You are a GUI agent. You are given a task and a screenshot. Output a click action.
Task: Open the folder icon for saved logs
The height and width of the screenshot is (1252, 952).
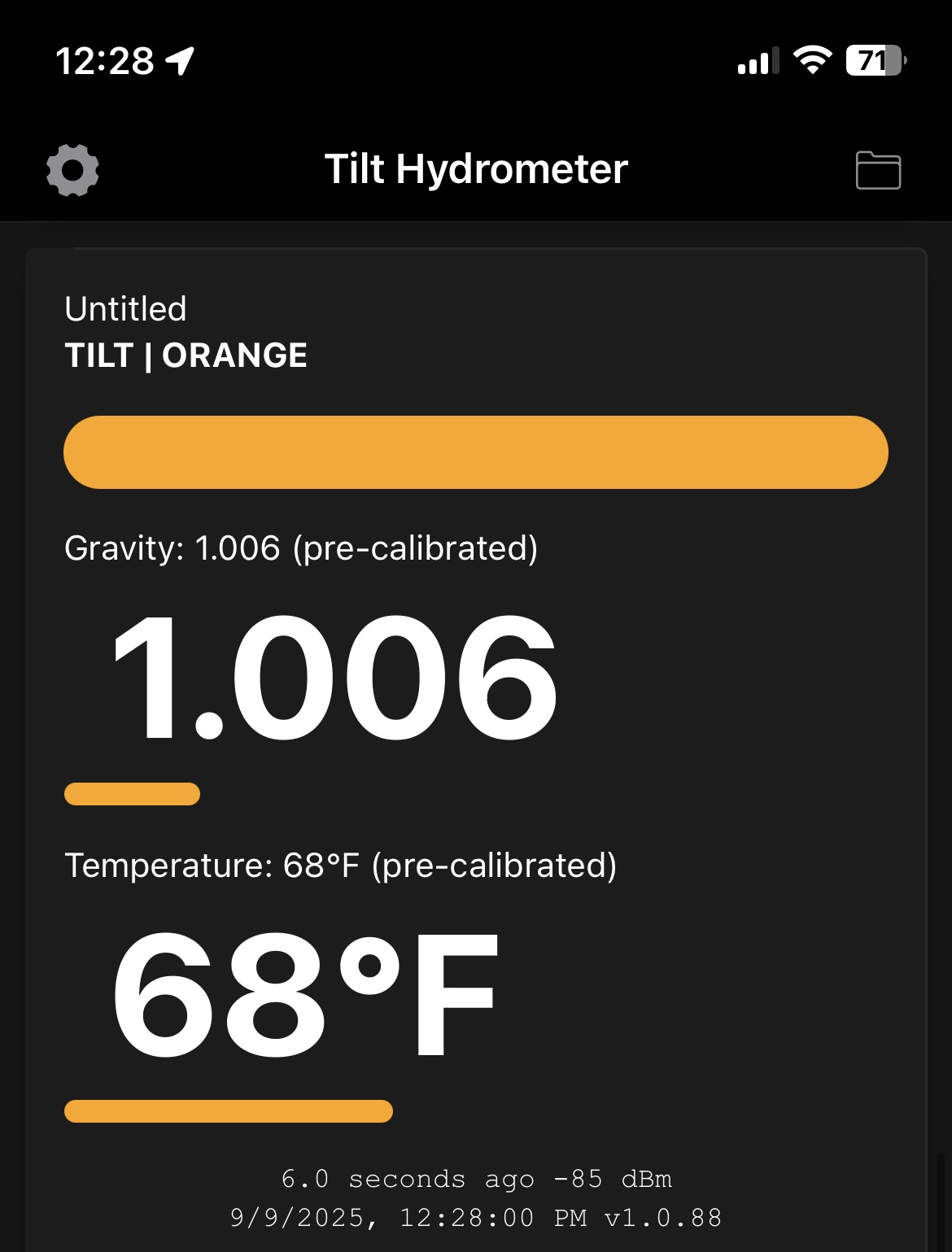pos(878,170)
